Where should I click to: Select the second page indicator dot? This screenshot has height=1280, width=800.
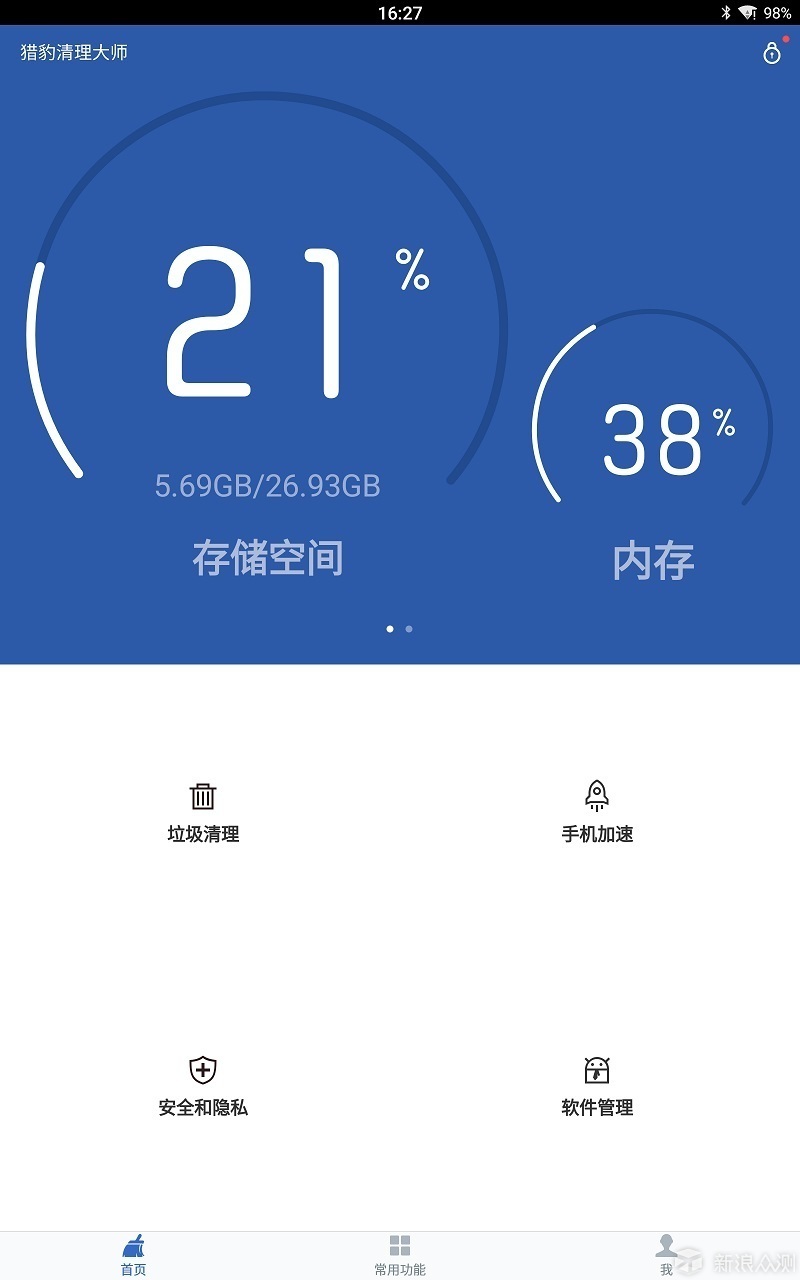408,629
